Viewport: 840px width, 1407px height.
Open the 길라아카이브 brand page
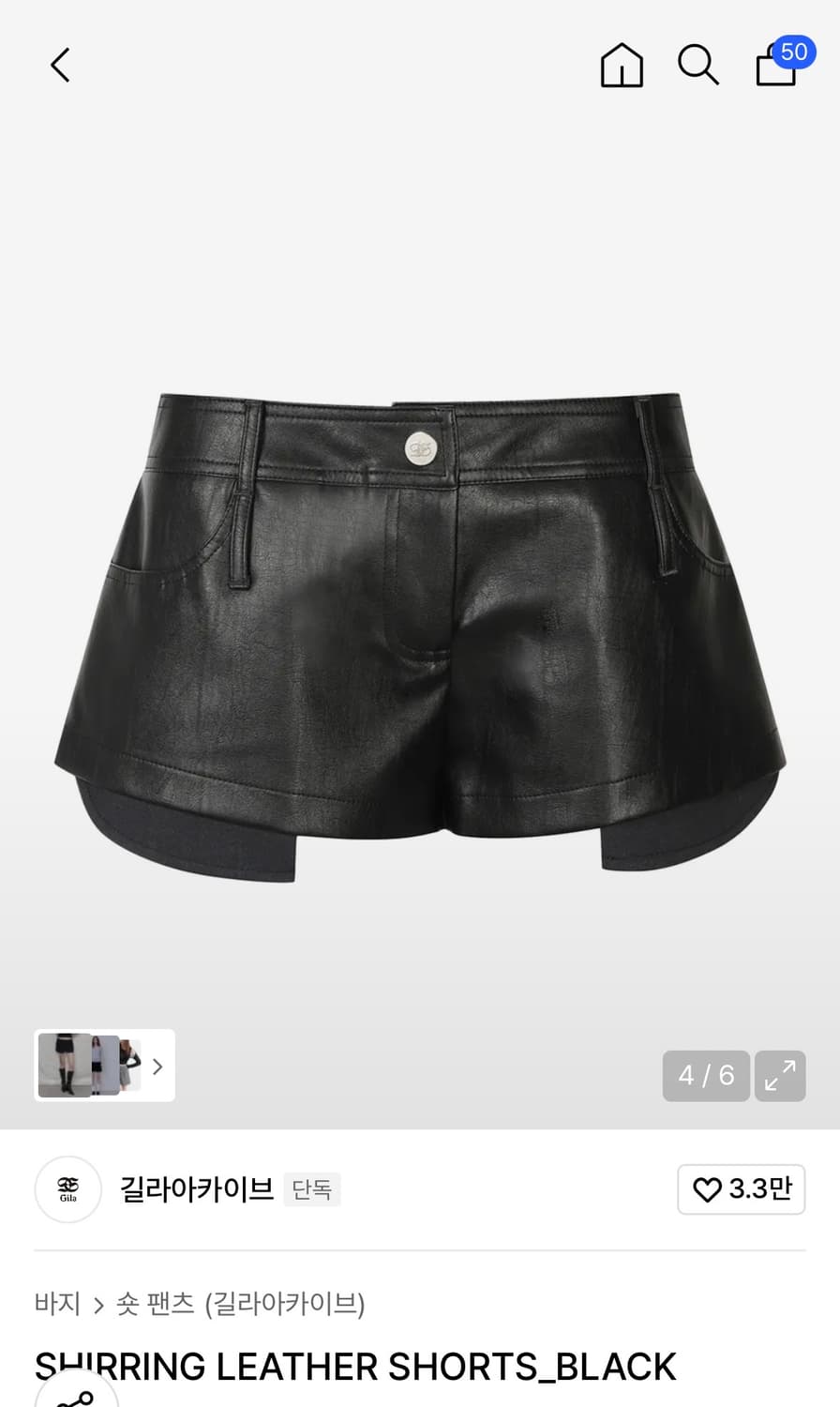pyautogui.click(x=195, y=1188)
